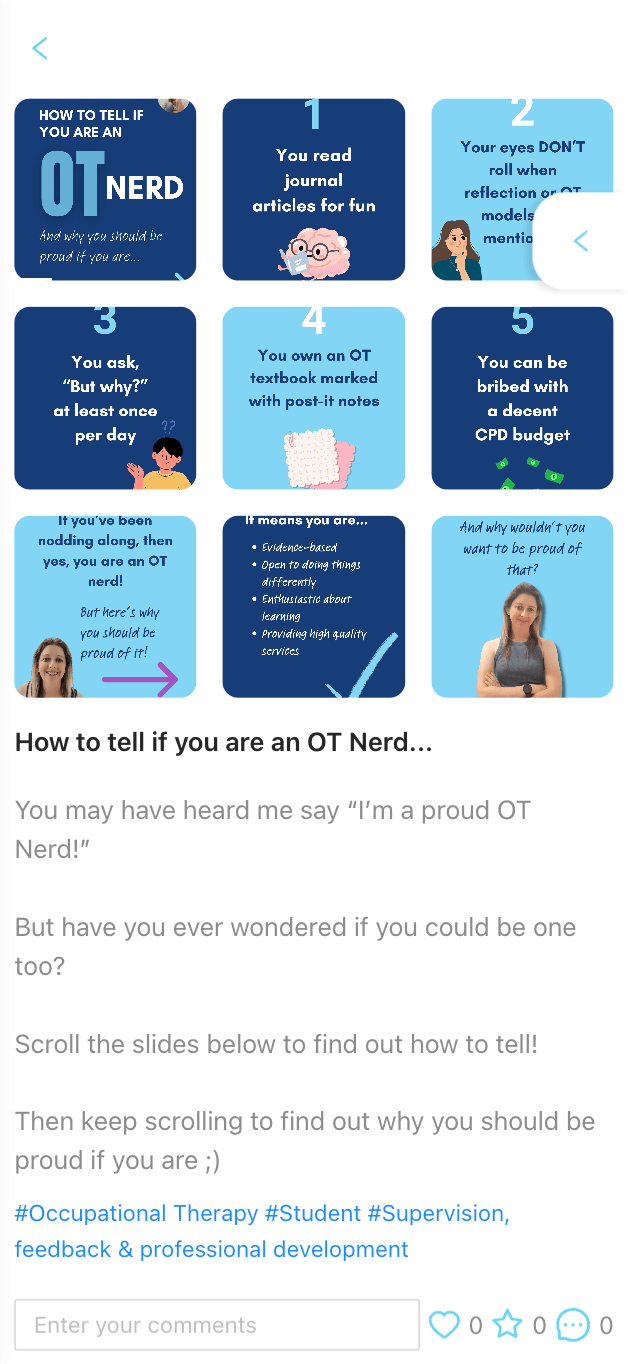The height and width of the screenshot is (1364, 628).
Task: Tap the floating side panel arrow
Action: click(581, 241)
